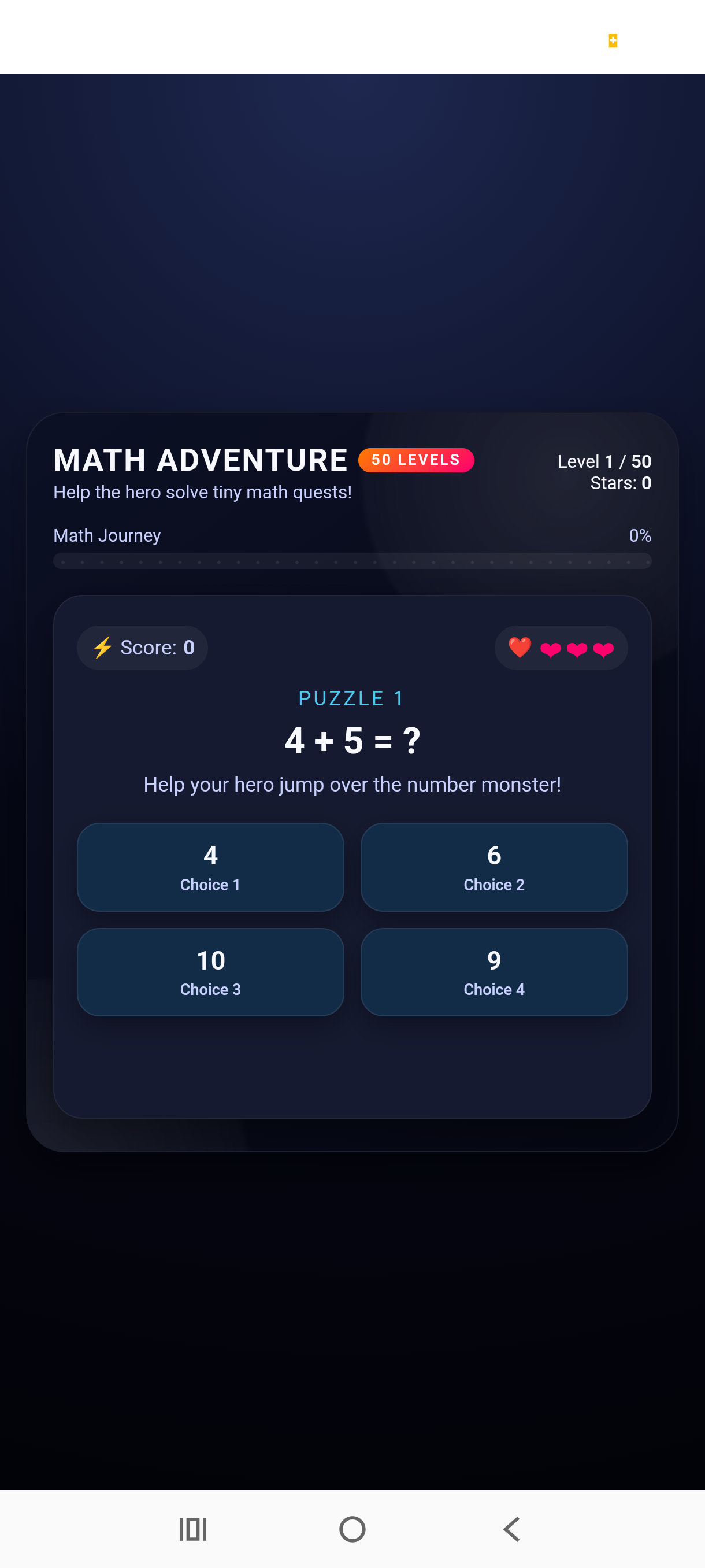
Task: Click the Score: 0 pill
Action: coord(142,647)
